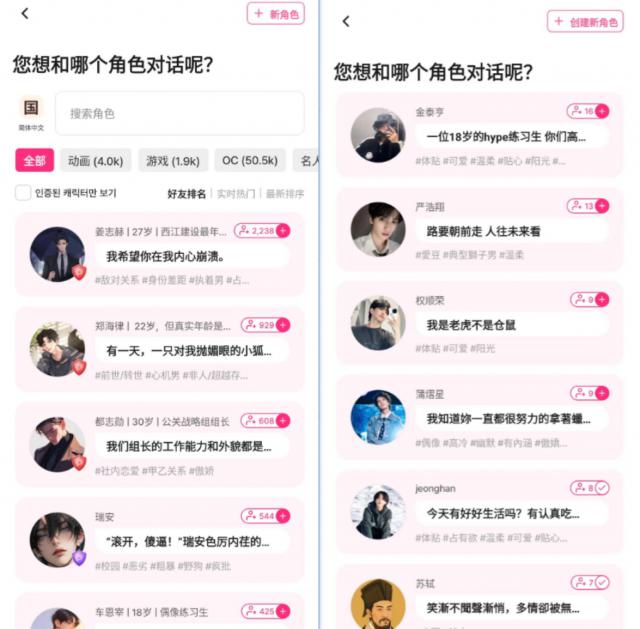Add 郑海律 with the 929 plus button
640x629 pixels.
coord(283,325)
